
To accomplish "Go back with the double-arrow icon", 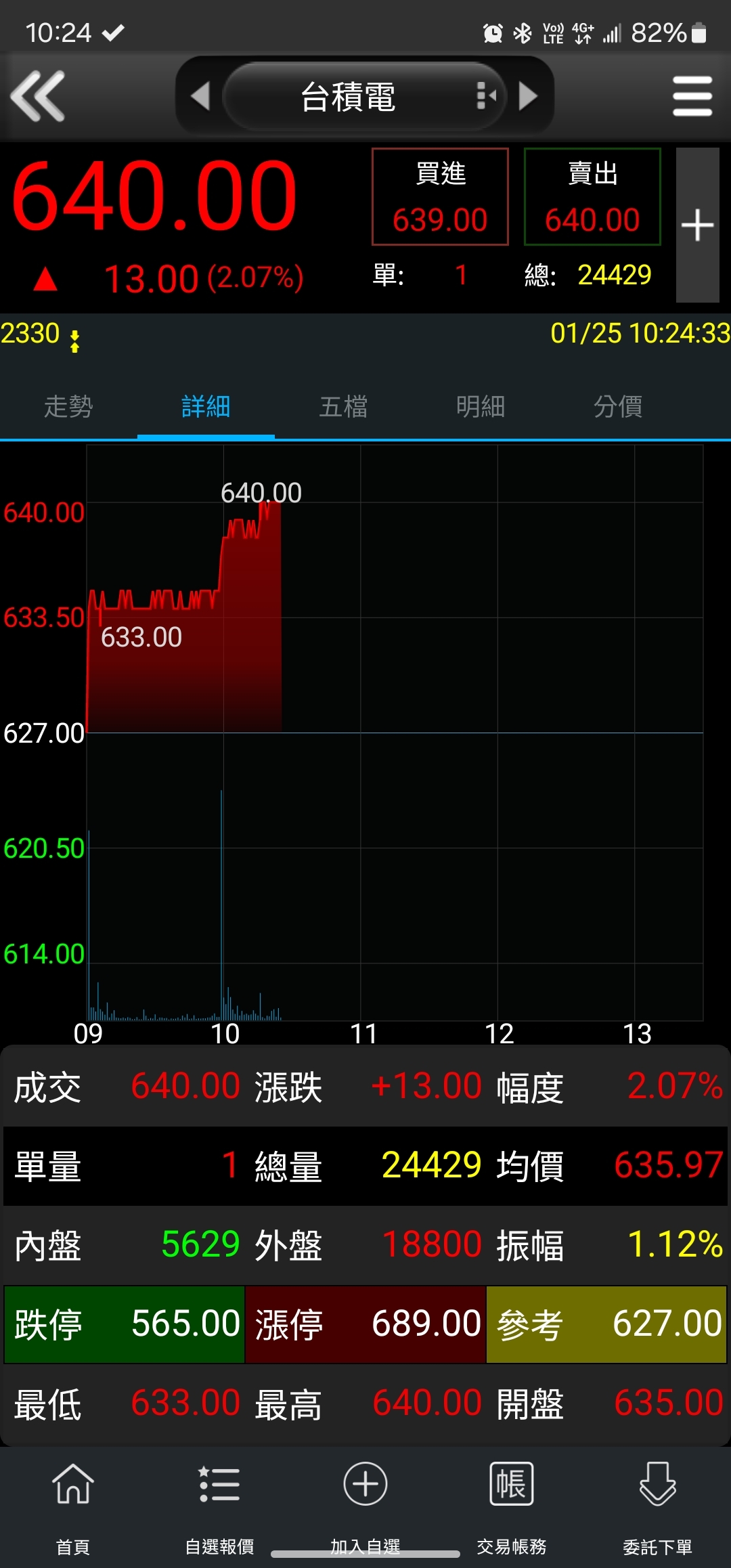I will pos(38,96).
